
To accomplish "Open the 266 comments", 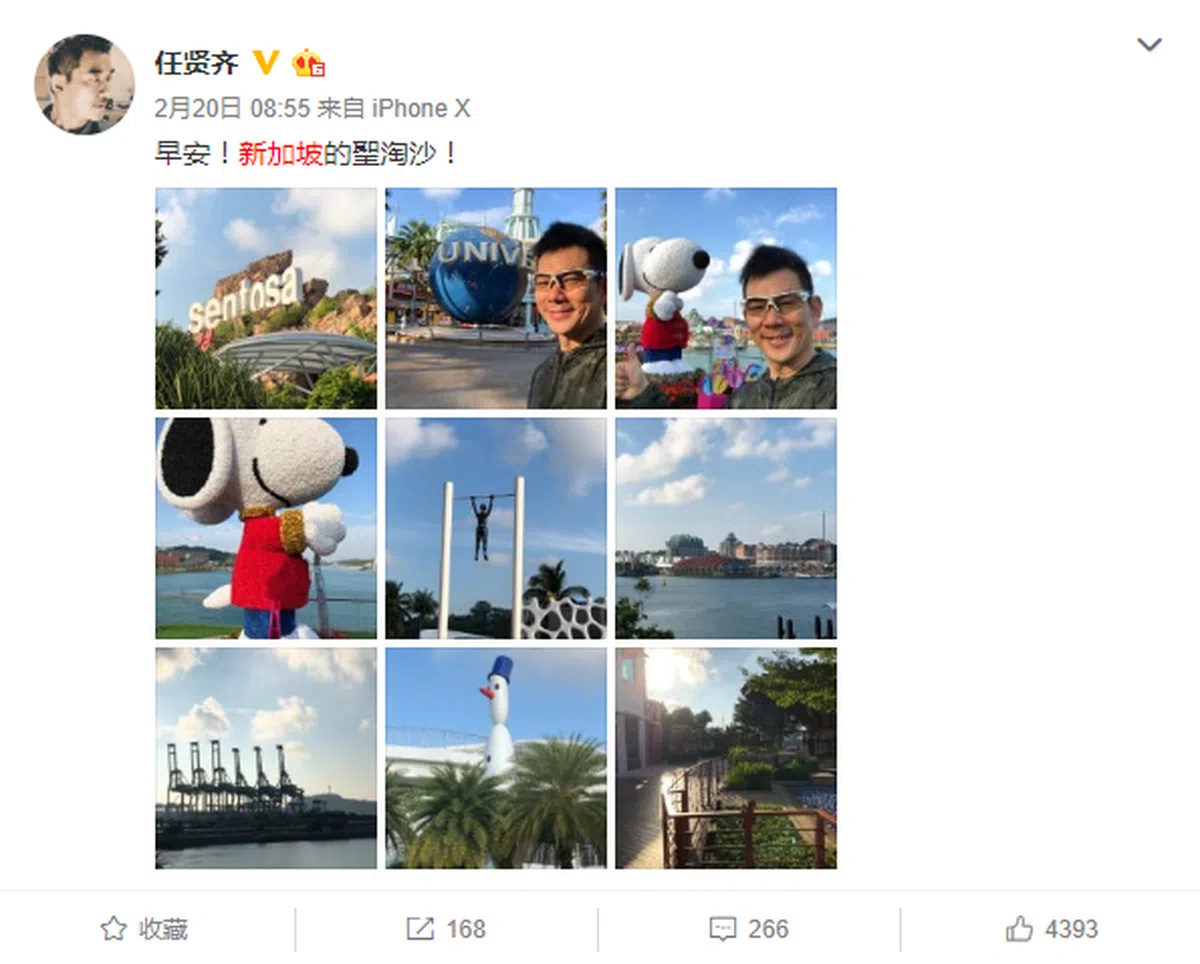I will click(749, 929).
